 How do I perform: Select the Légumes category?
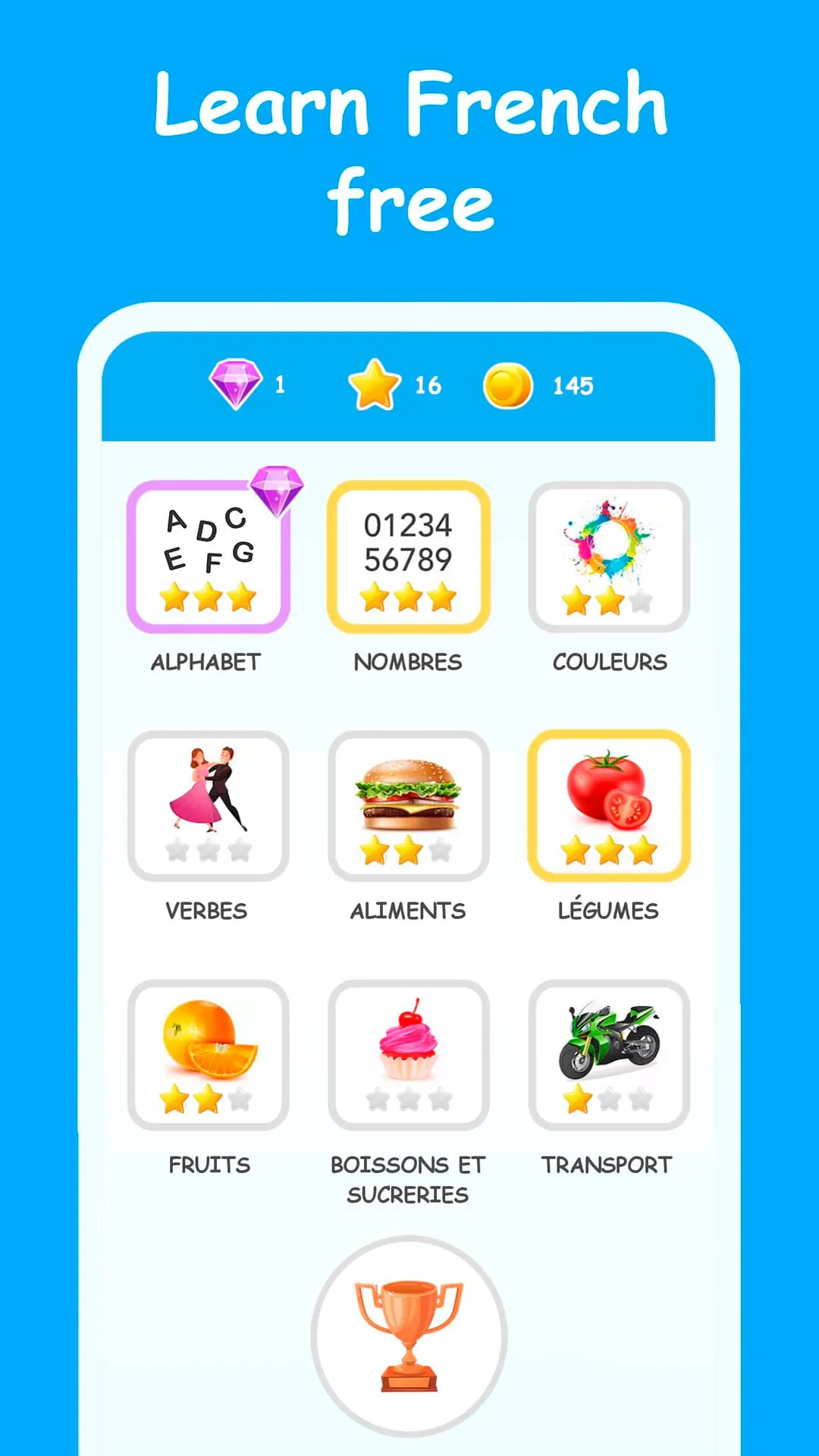[x=610, y=808]
